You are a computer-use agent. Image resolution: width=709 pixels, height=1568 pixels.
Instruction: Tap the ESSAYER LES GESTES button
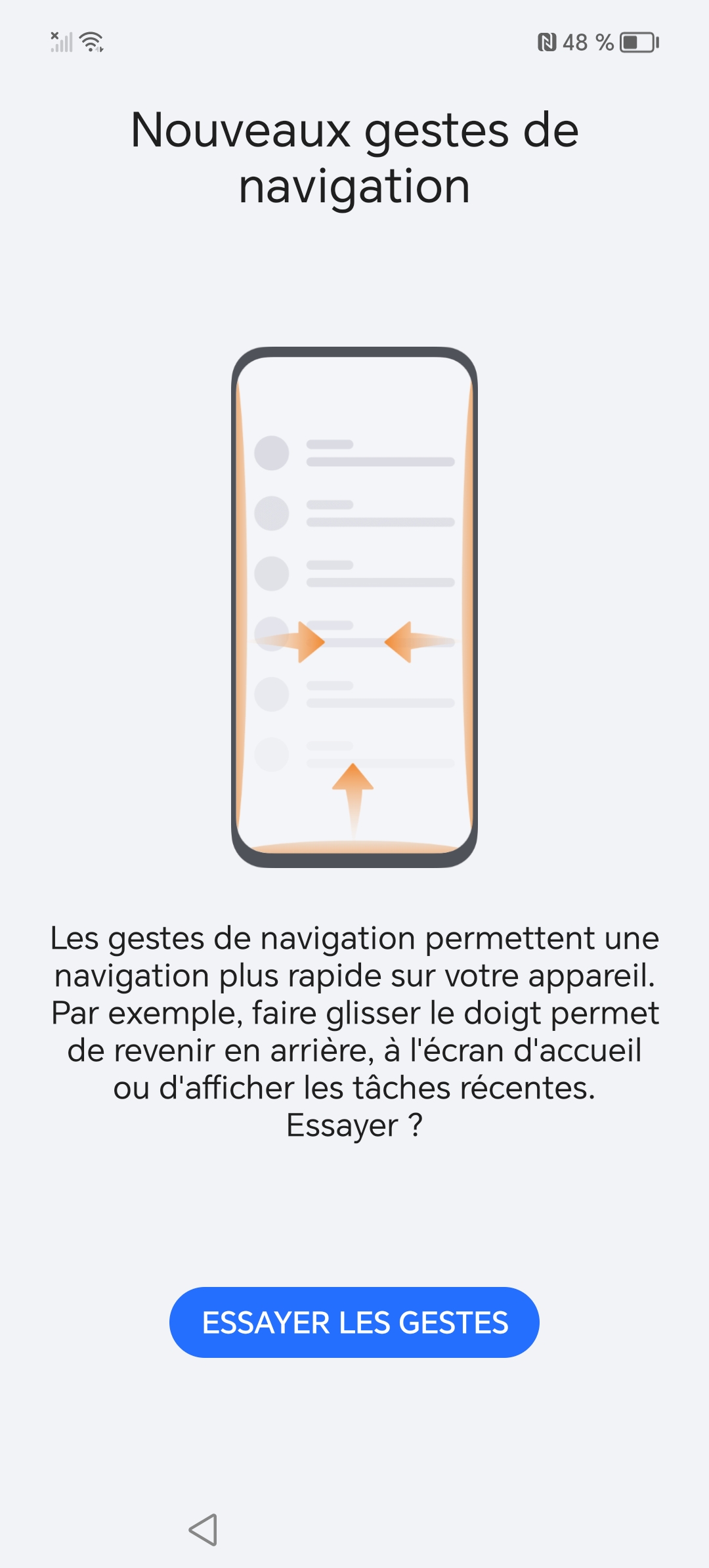click(x=354, y=1322)
